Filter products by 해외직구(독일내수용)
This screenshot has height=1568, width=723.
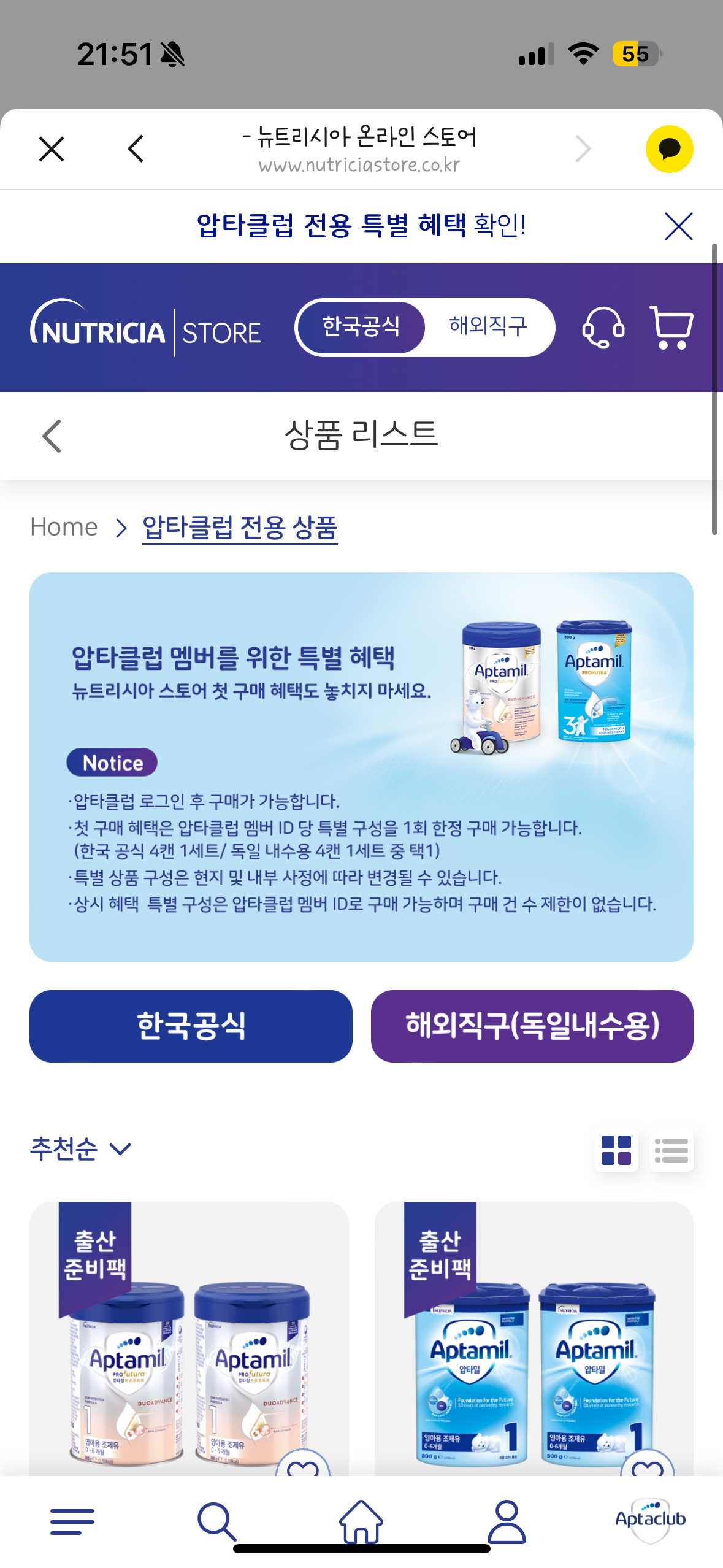pyautogui.click(x=532, y=1026)
